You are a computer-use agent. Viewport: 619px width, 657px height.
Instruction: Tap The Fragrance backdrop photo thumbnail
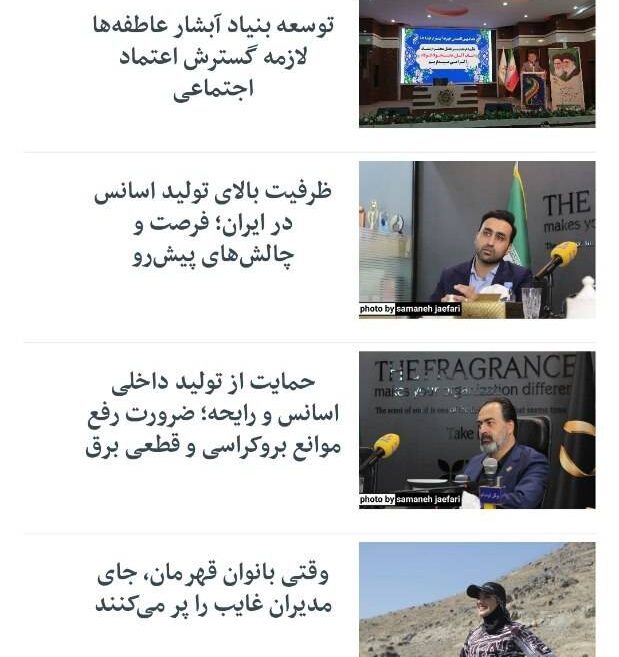(x=477, y=430)
